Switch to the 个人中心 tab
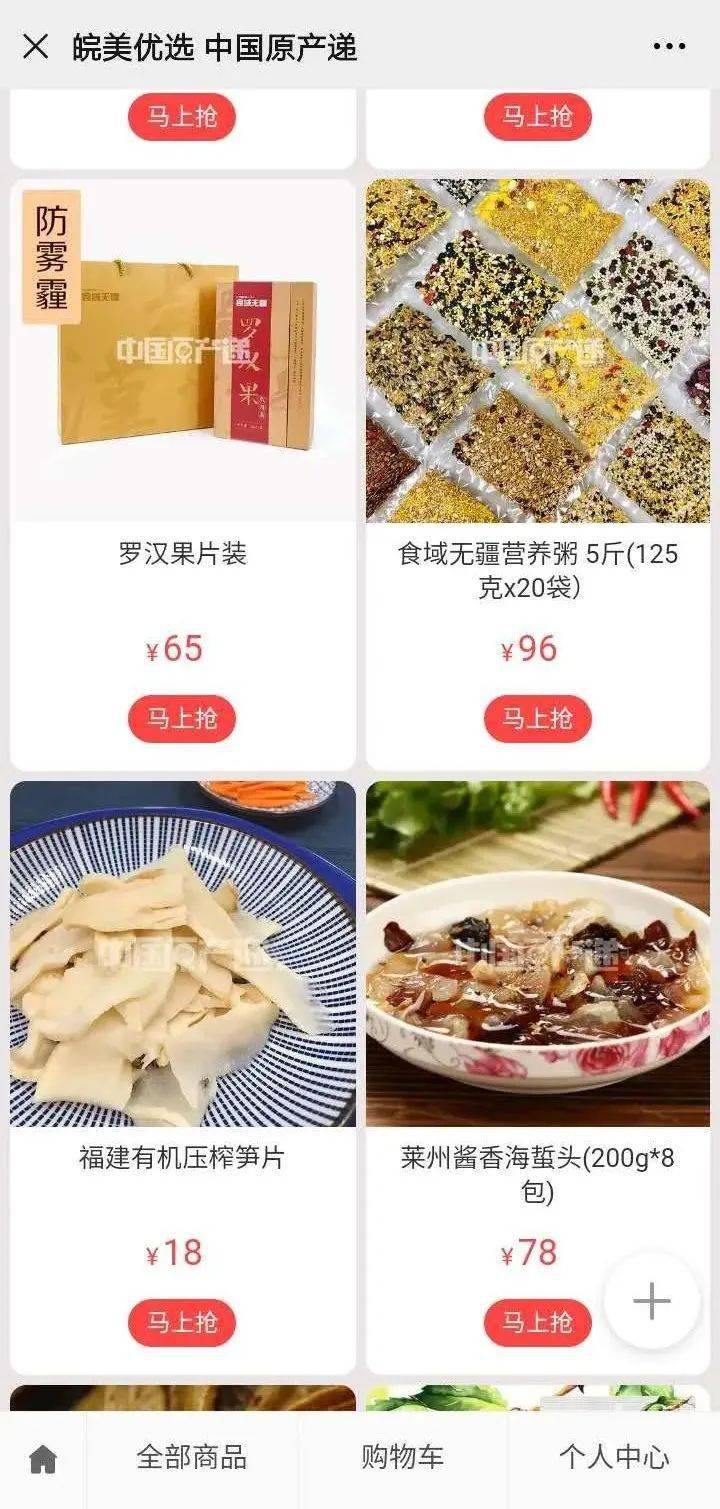 pos(614,1458)
